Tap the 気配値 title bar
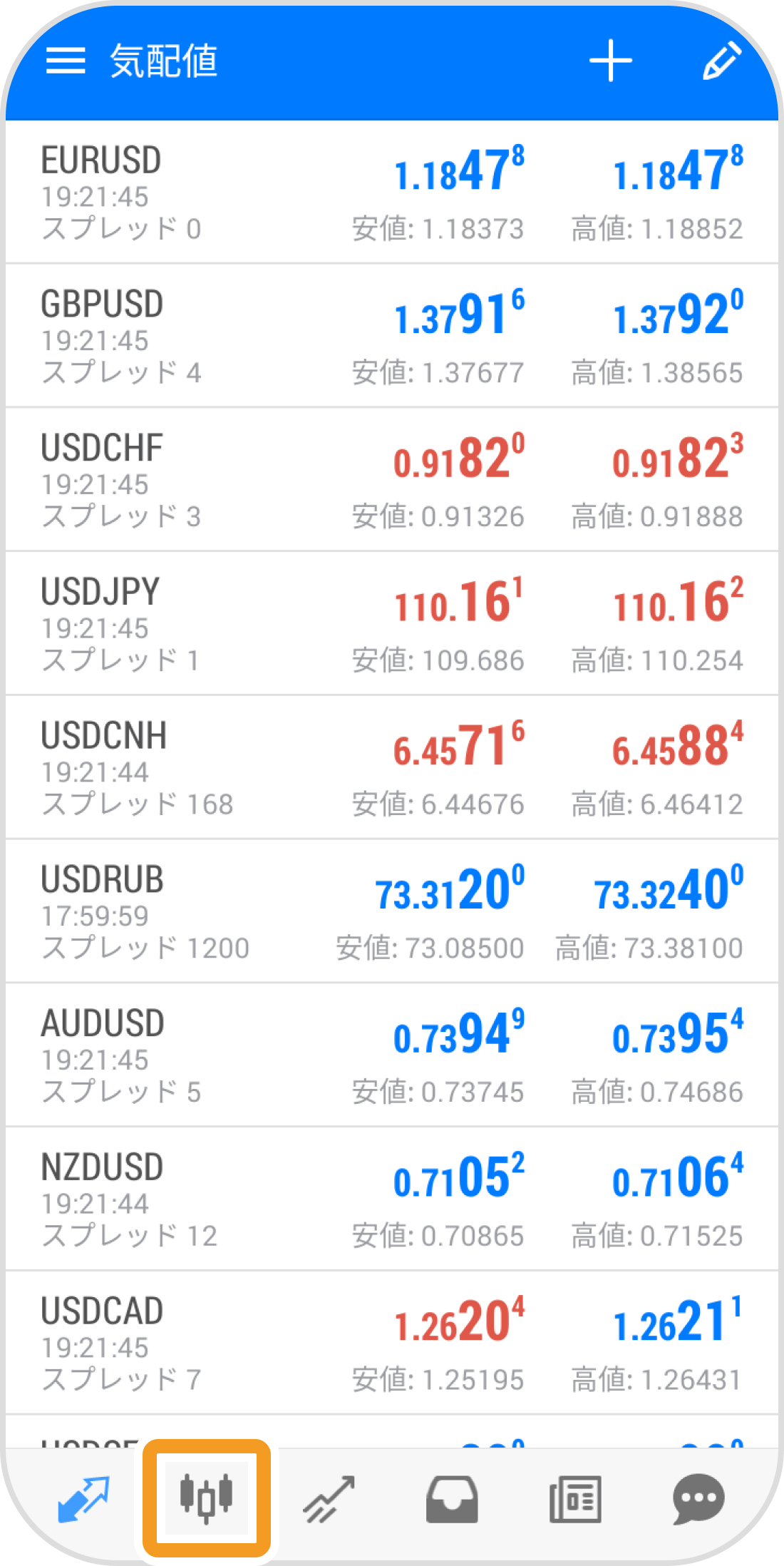The image size is (784, 1566). click(x=163, y=61)
